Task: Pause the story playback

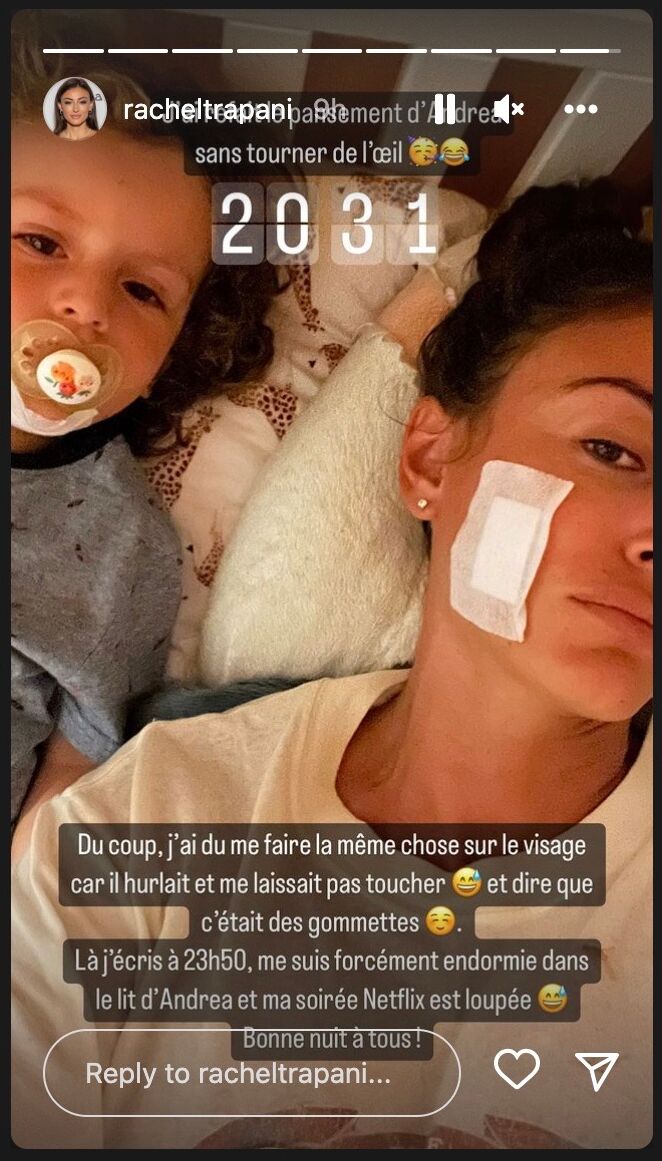Action: 445,108
